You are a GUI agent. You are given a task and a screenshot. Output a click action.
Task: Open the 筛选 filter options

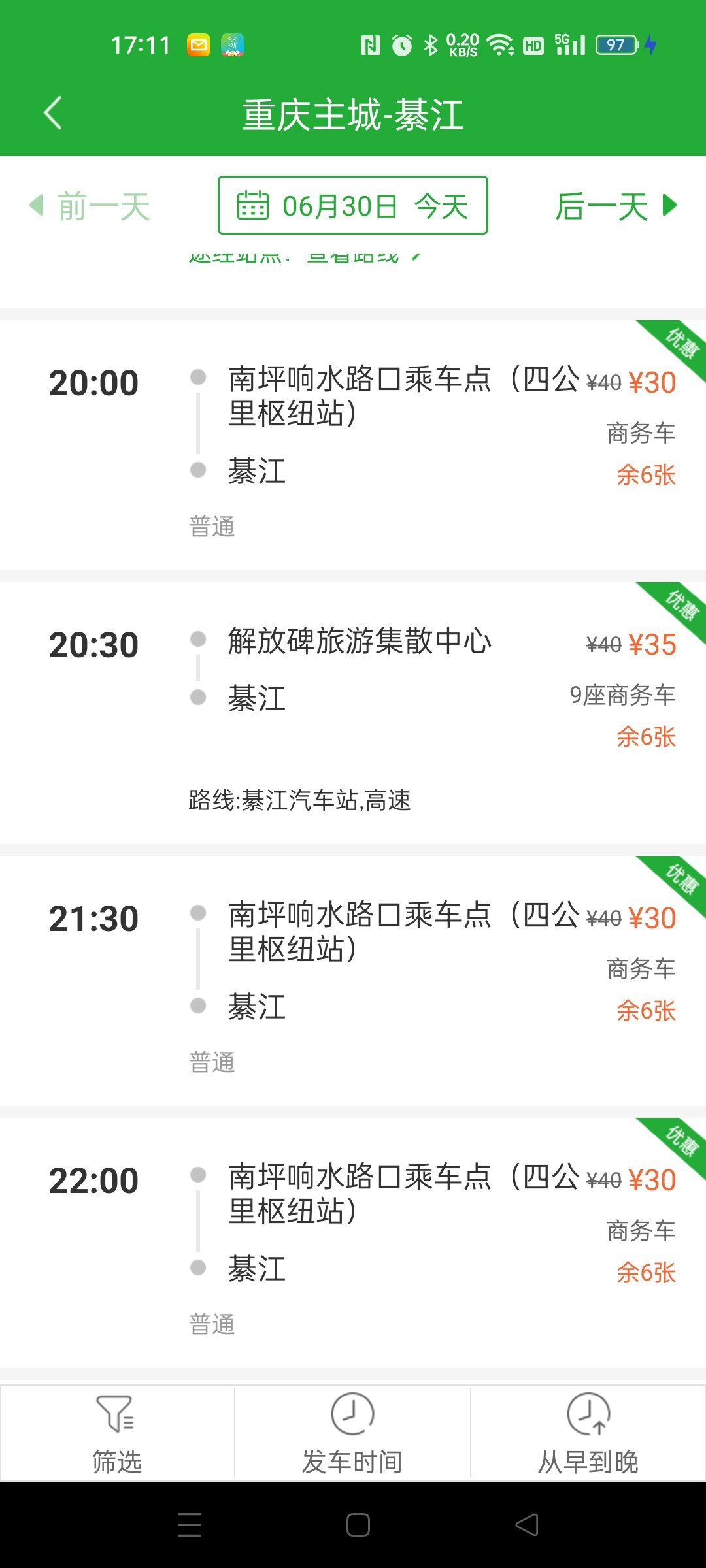coord(118,1432)
